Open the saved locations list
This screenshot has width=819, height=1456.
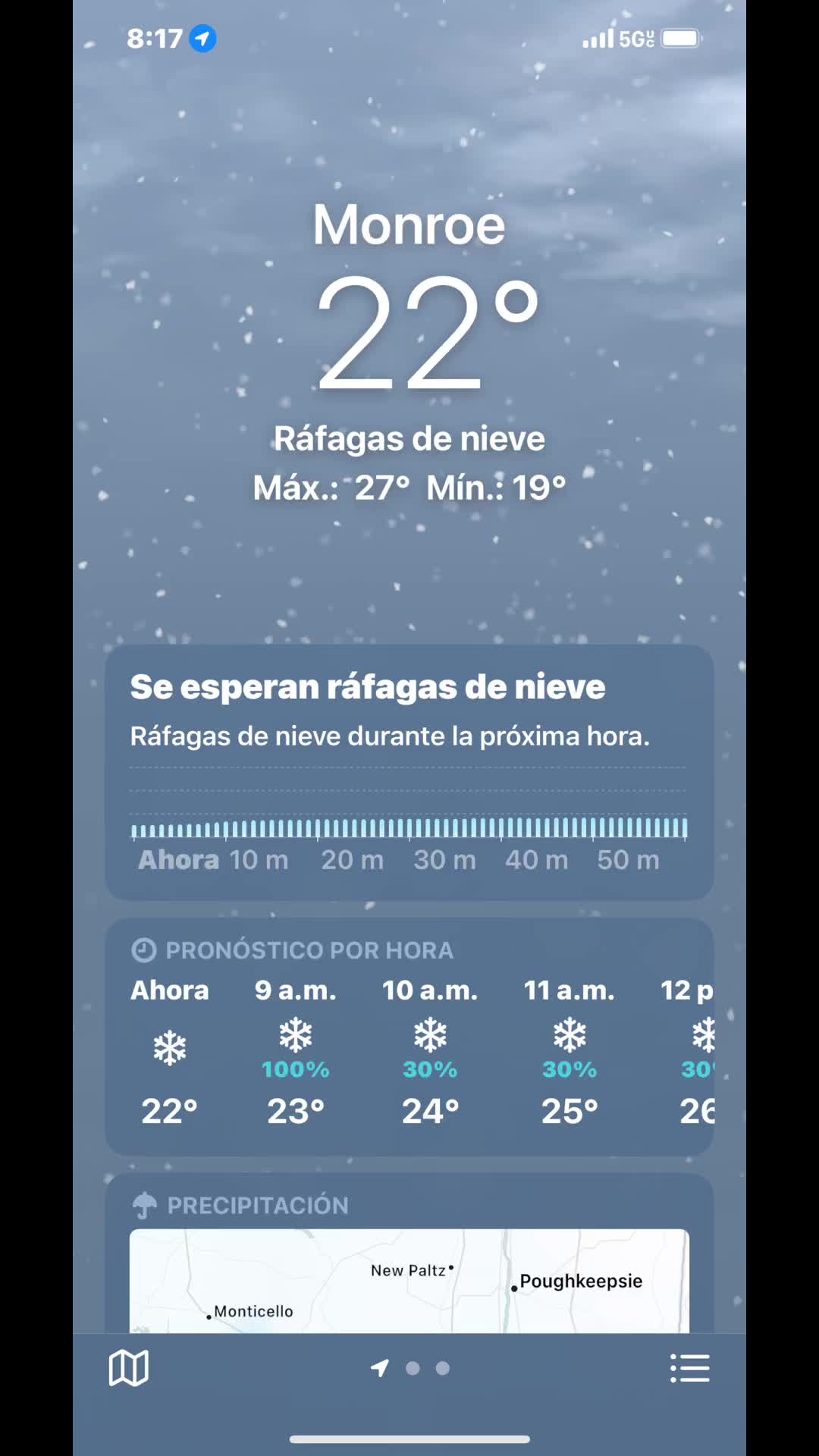pyautogui.click(x=689, y=1368)
